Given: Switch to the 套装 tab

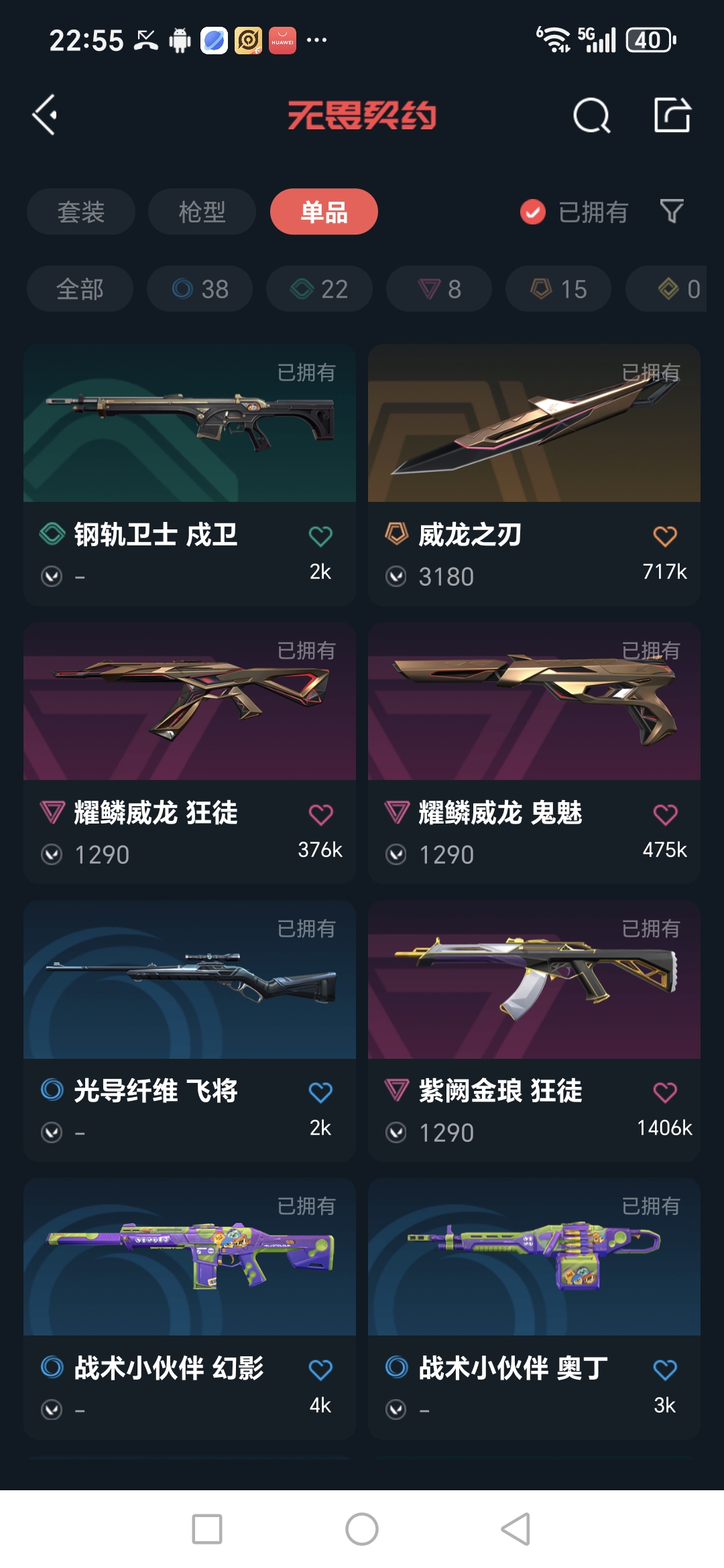Looking at the screenshot, I should click(81, 212).
